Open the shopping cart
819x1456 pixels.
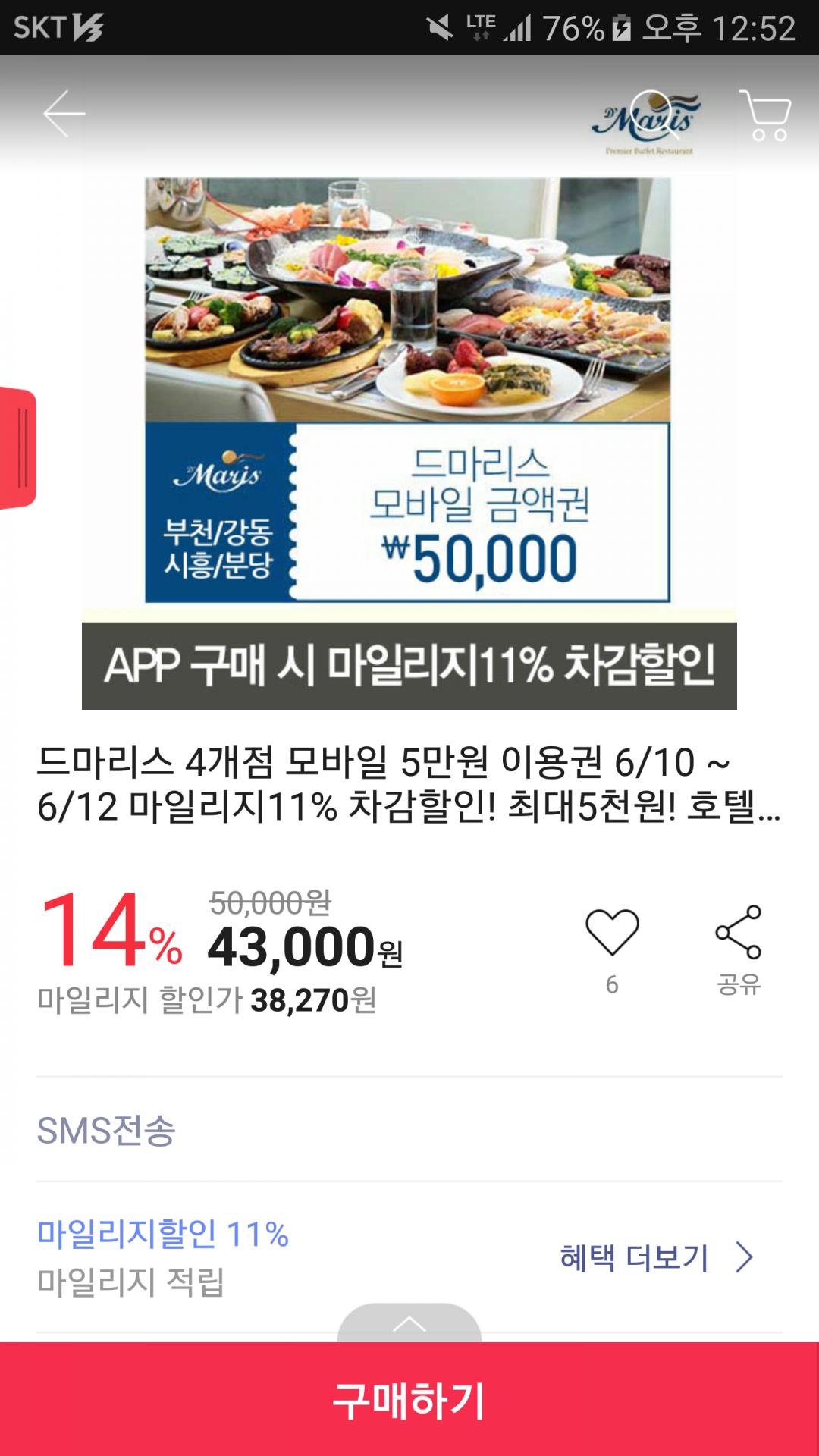pos(765,115)
